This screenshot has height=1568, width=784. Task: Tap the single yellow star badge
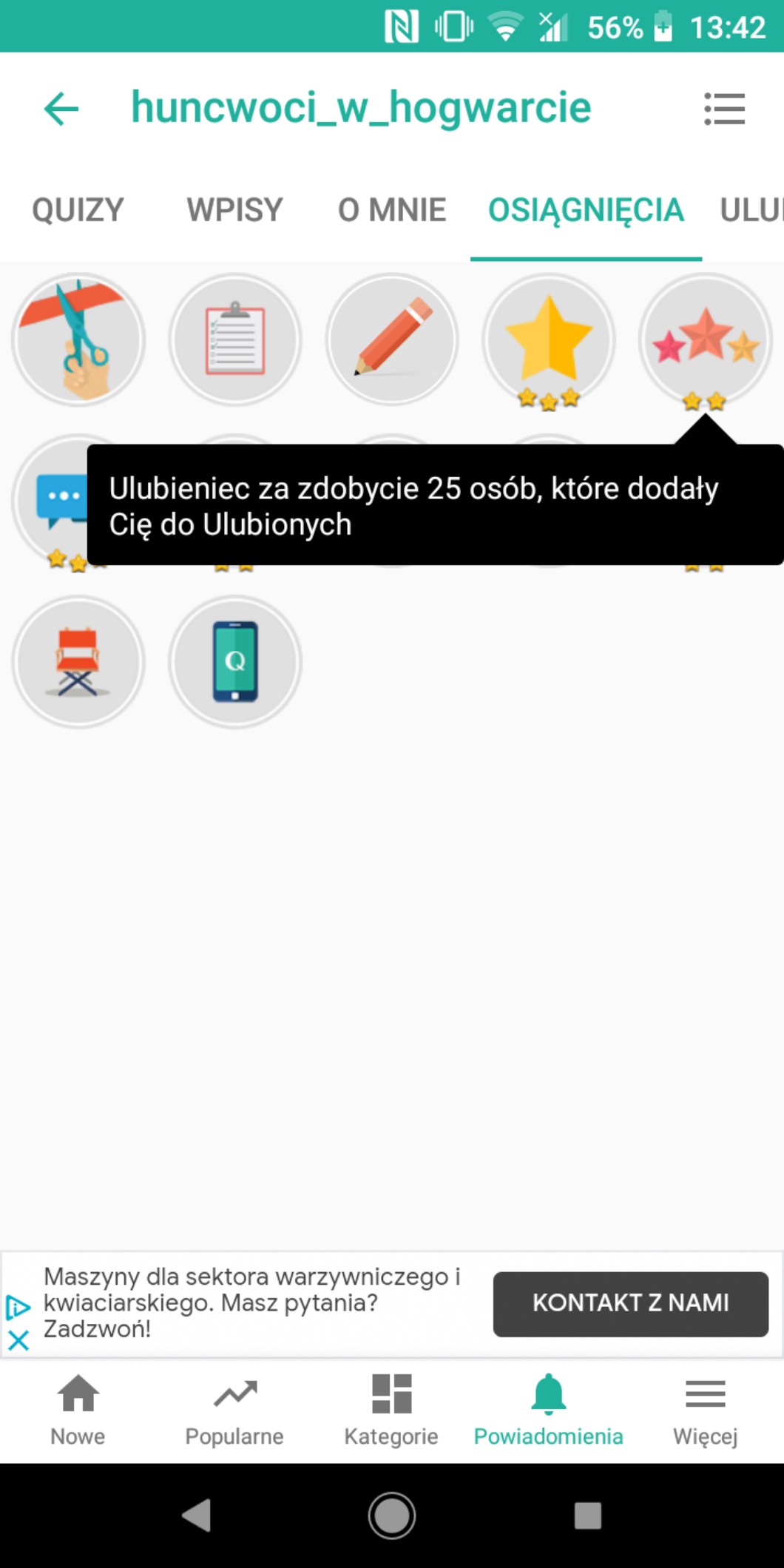549,339
